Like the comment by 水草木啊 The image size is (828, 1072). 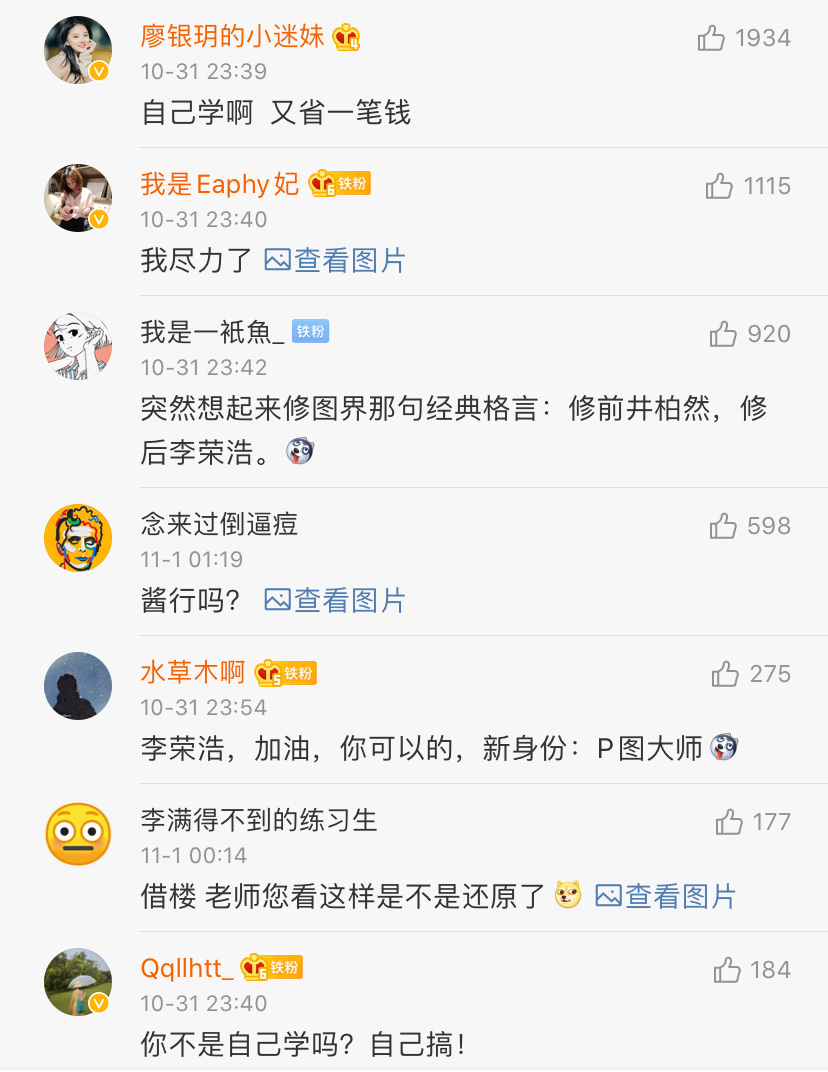click(725, 674)
